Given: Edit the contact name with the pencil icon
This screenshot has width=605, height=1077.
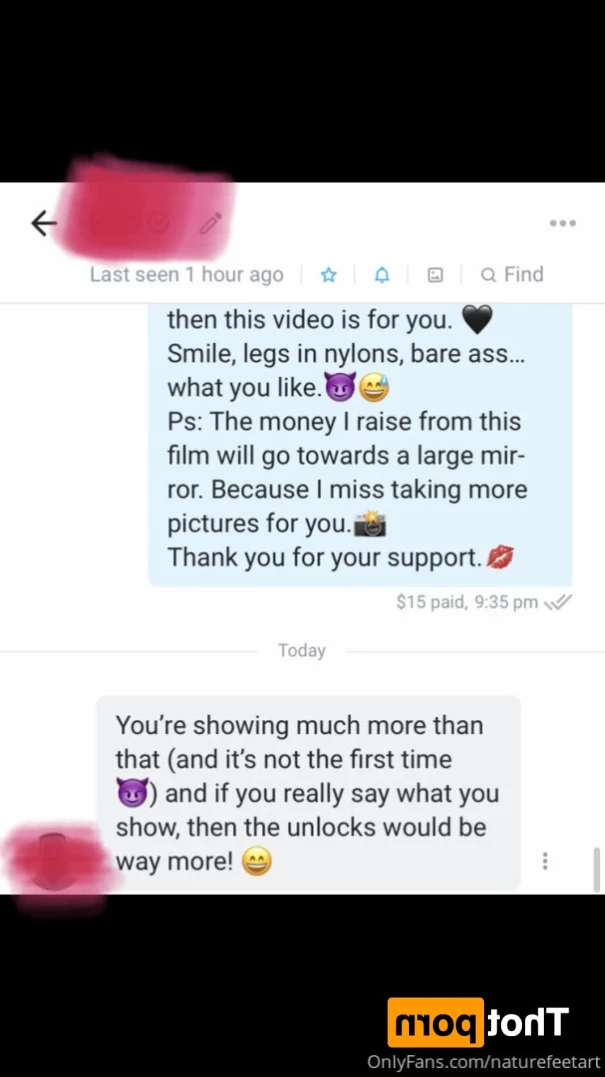Looking at the screenshot, I should click(211, 223).
